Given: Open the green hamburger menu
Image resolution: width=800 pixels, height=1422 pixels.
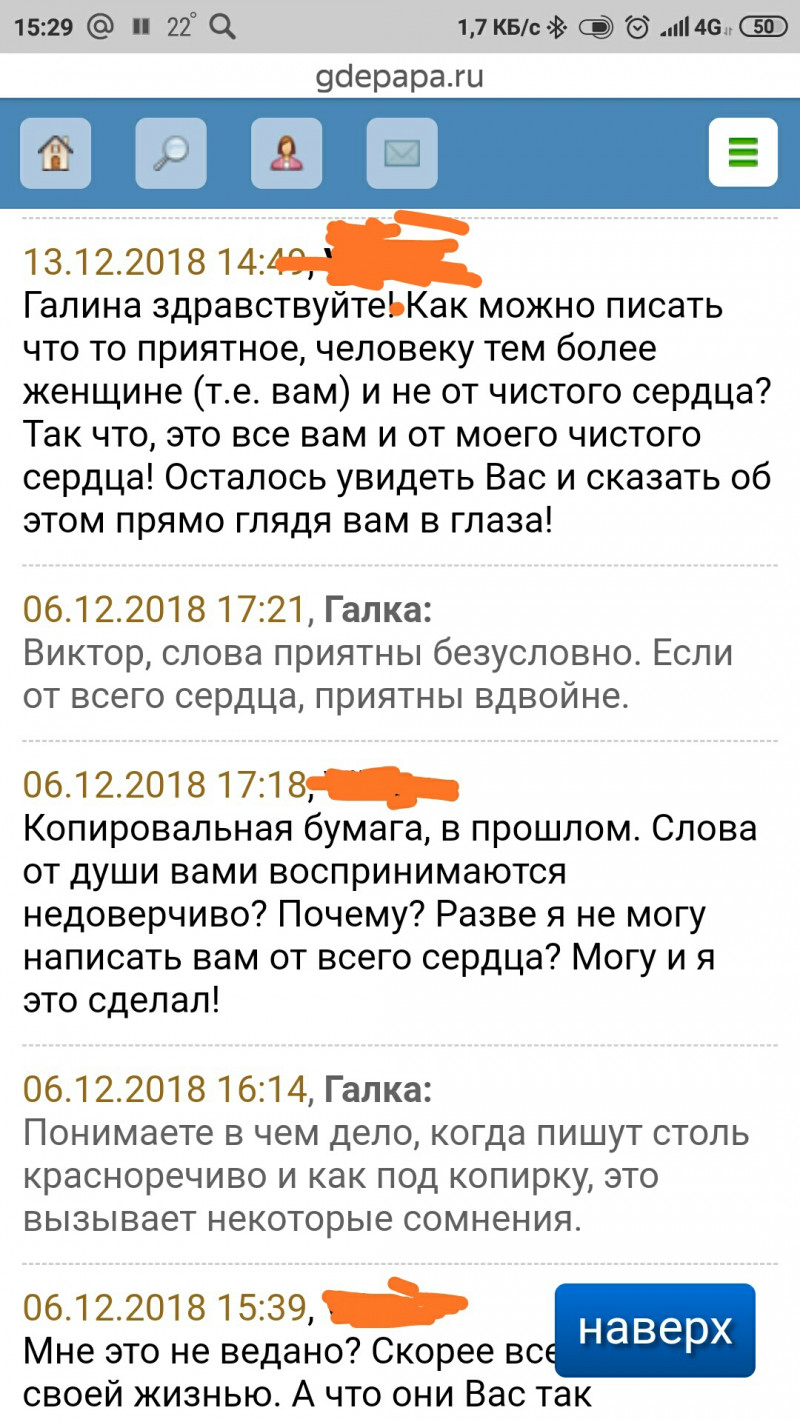Looking at the screenshot, I should tap(742, 152).
